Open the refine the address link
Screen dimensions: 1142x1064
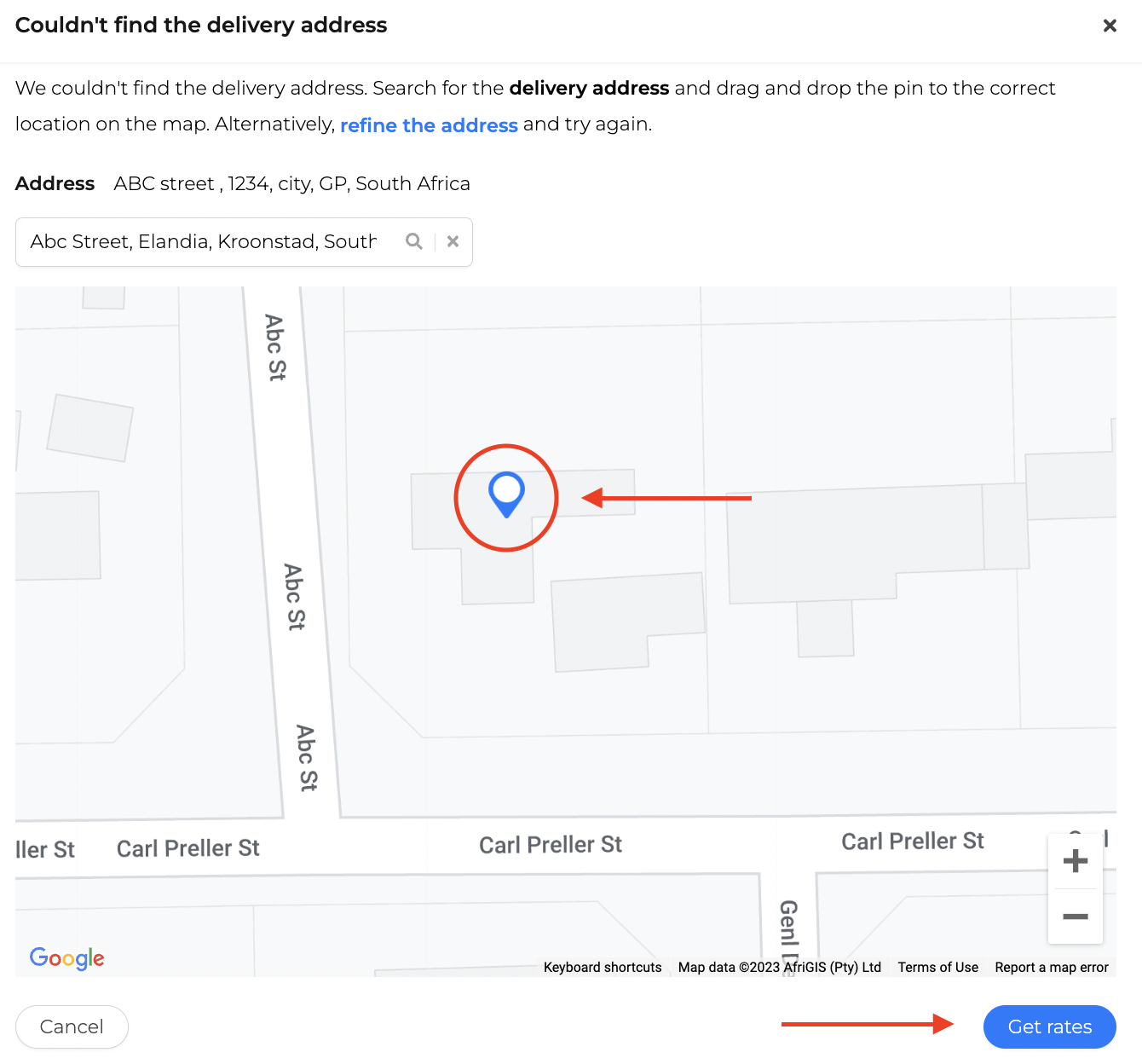[x=429, y=125]
